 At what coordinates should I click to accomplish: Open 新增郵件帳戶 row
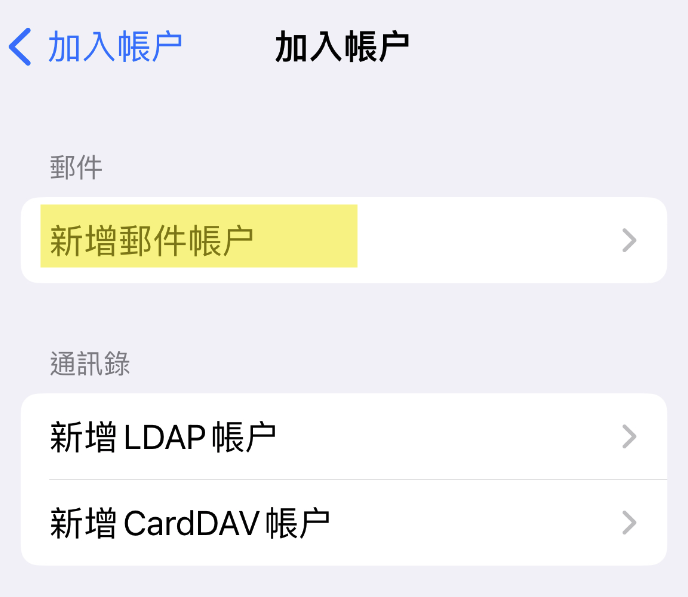pyautogui.click(x=343, y=240)
